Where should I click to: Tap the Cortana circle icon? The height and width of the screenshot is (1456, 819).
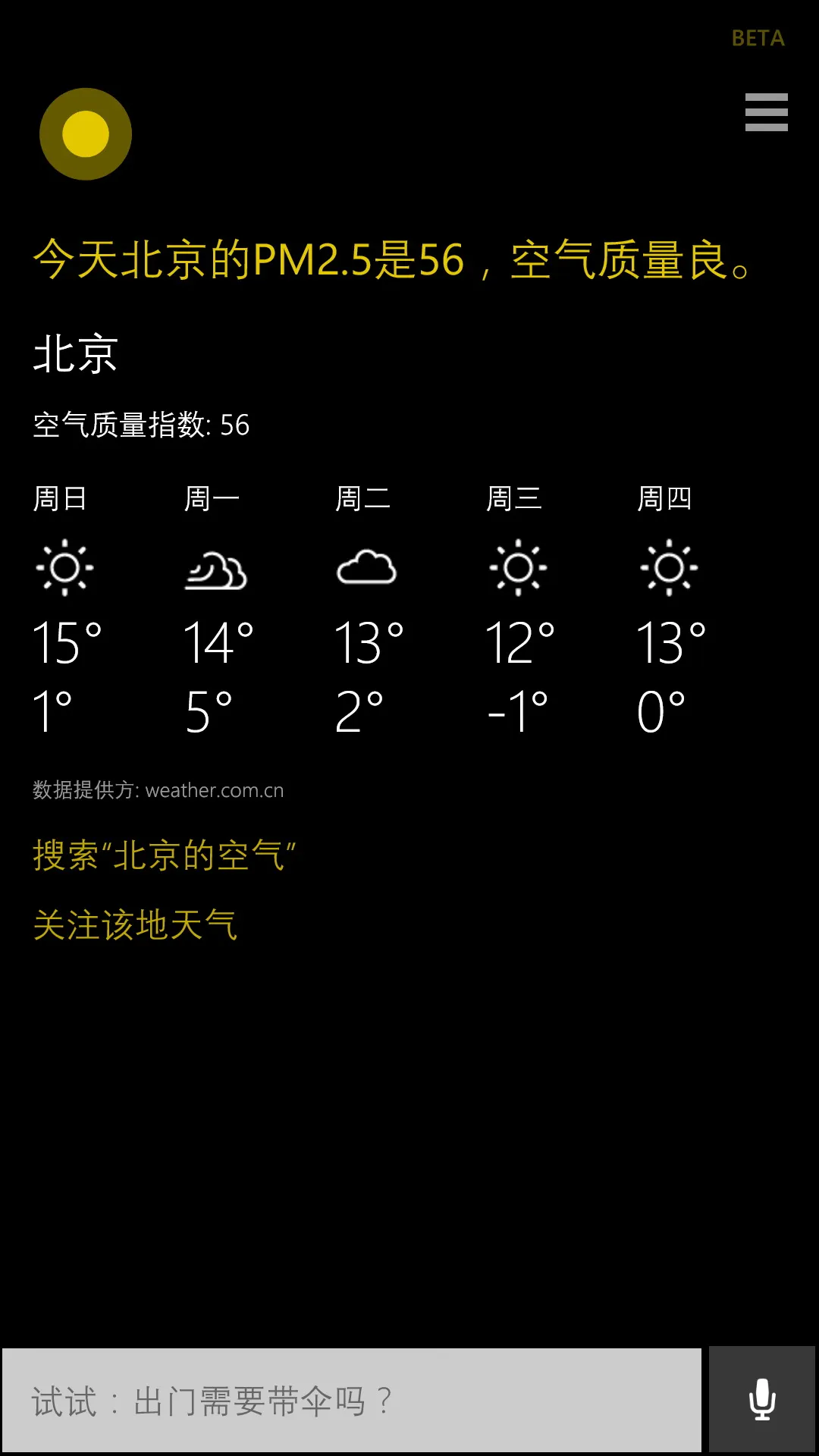point(86,134)
